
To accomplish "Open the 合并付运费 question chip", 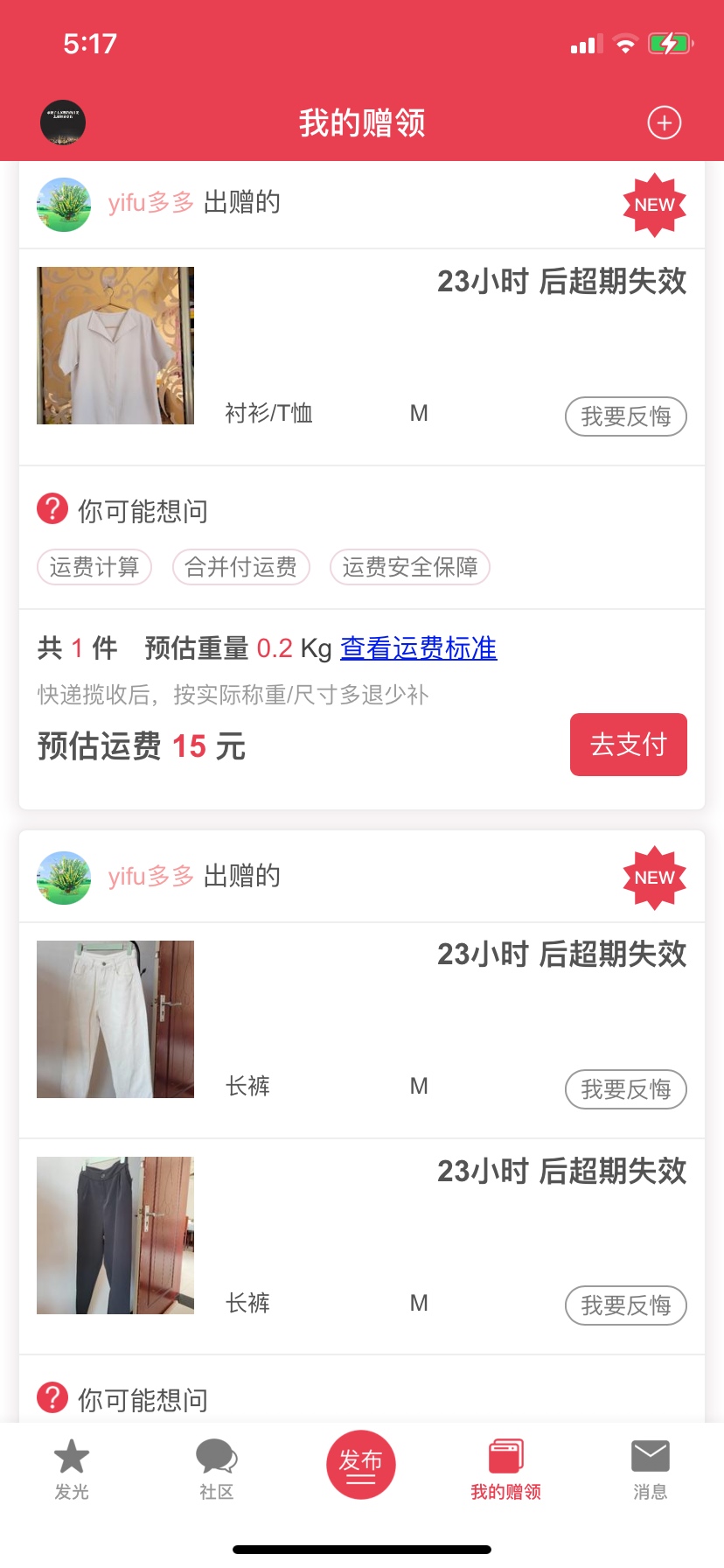I will coord(241,567).
